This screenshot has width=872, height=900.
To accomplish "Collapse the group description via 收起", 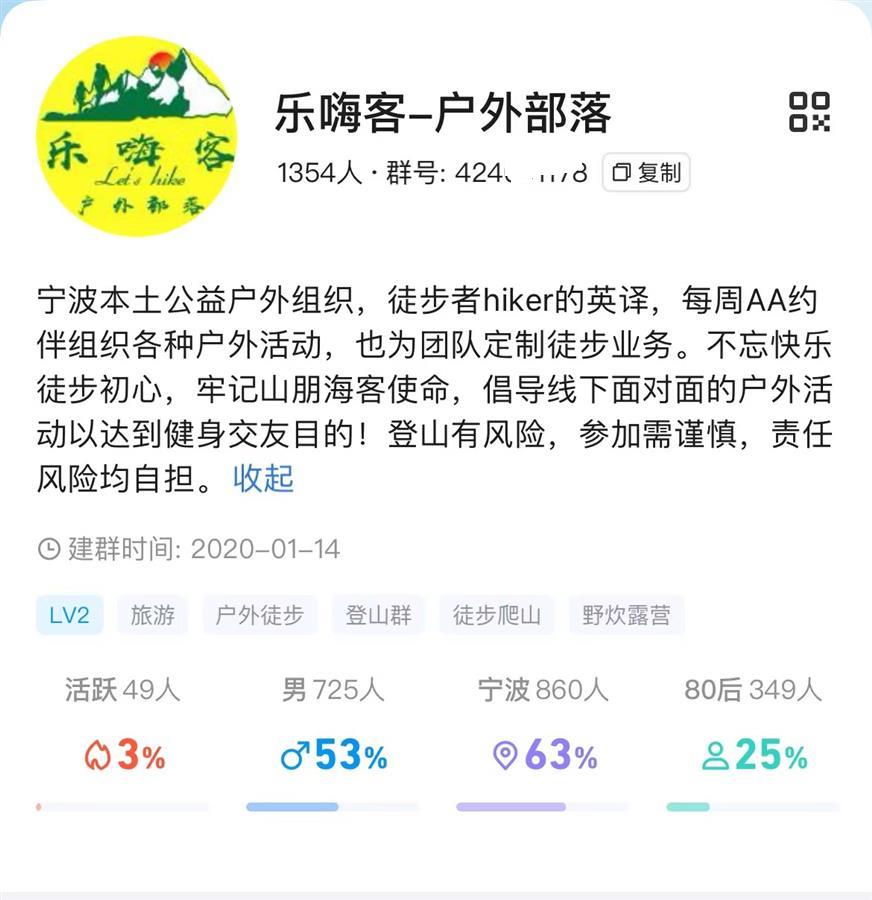I will pos(263,479).
